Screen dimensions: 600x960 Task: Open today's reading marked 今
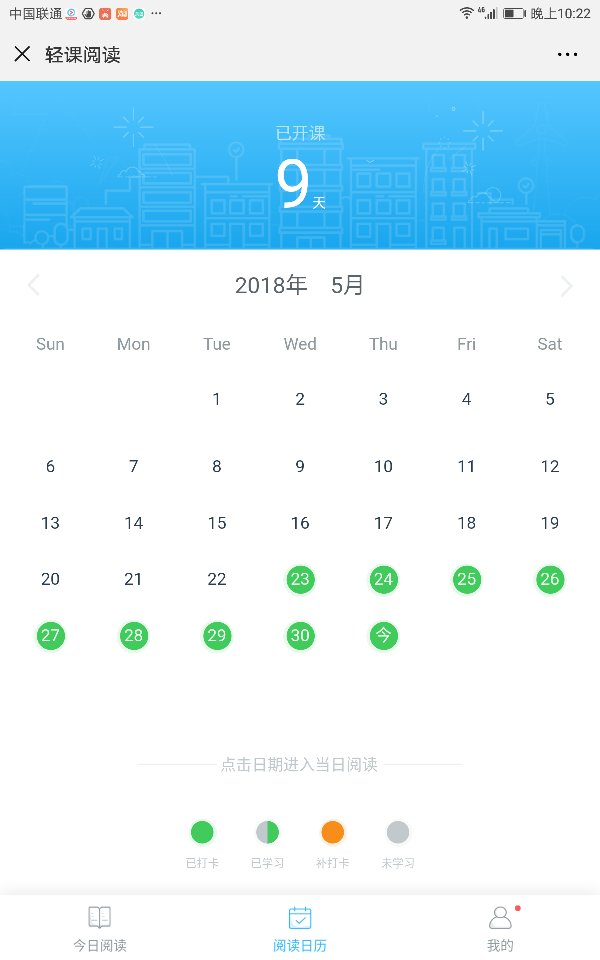[x=383, y=636]
